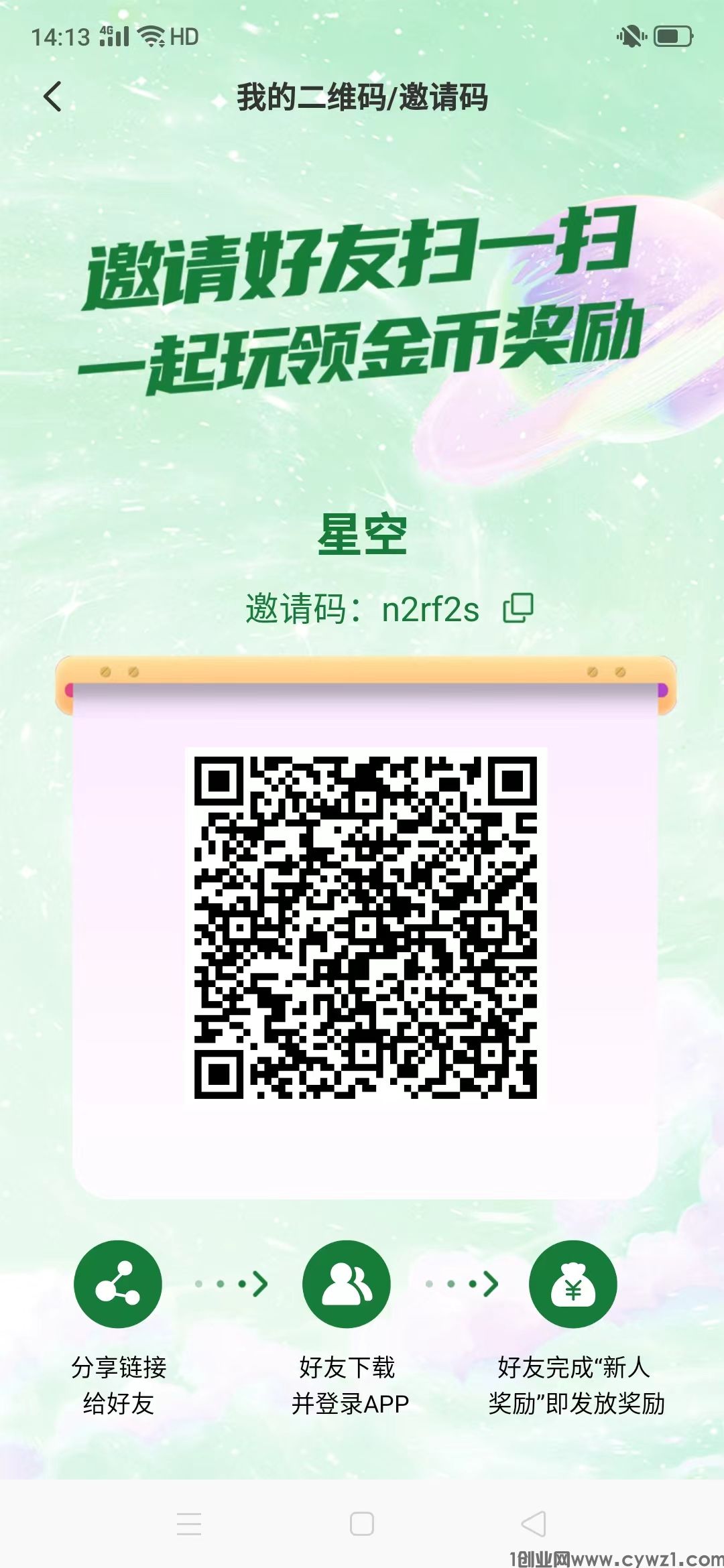Go back from the invite code page
The image size is (724, 1568).
[x=52, y=96]
